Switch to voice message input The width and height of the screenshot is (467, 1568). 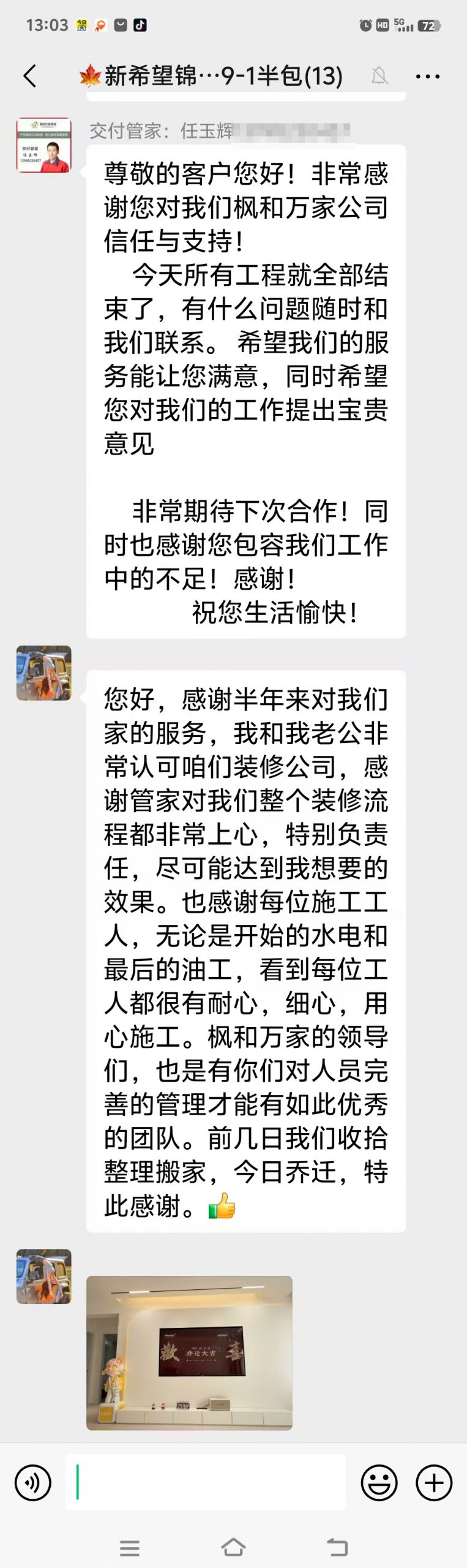click(32, 1483)
